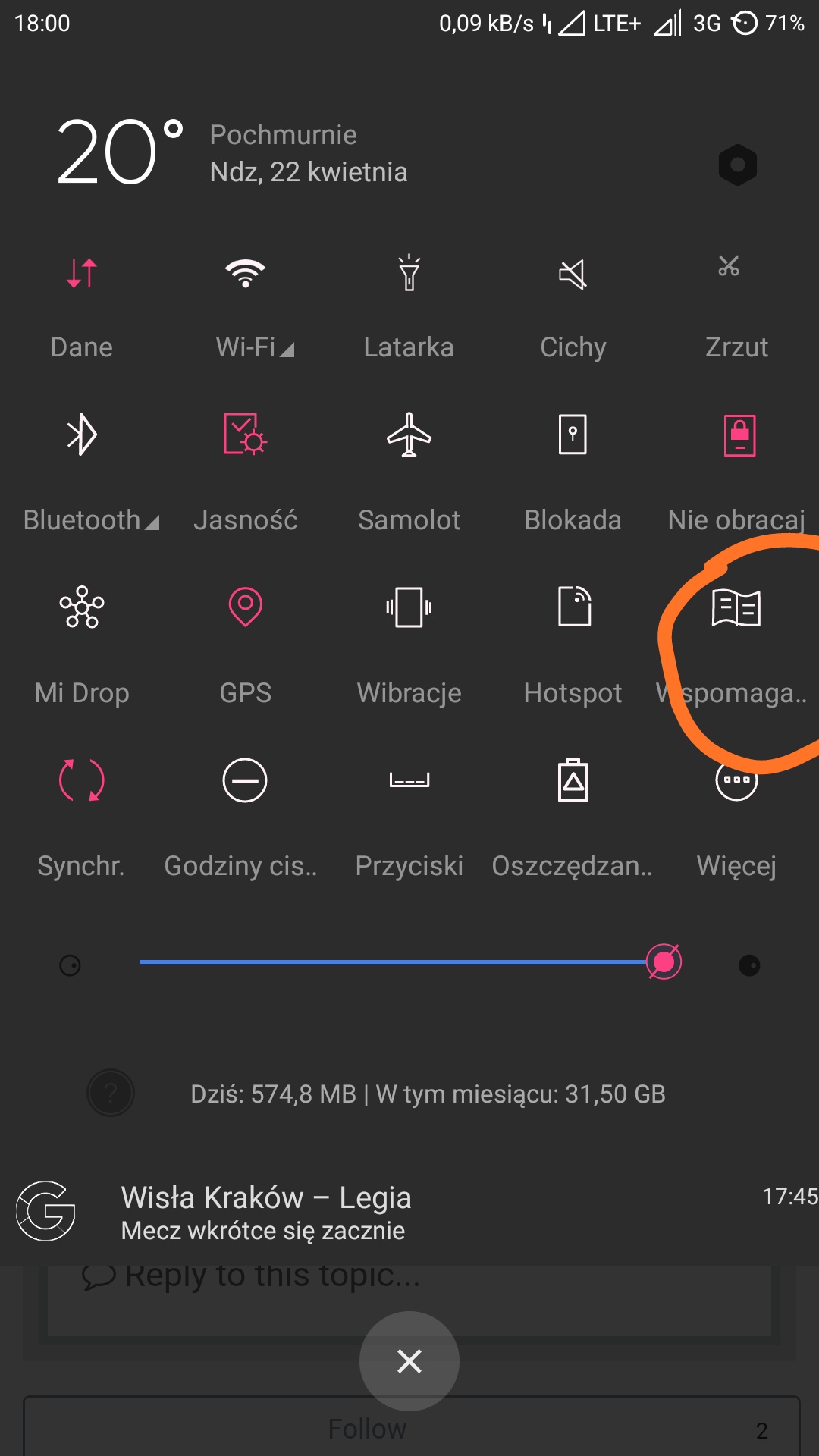Viewport: 819px width, 1456px height.
Task: Toggle Synchr. sync setting
Action: tap(82, 780)
